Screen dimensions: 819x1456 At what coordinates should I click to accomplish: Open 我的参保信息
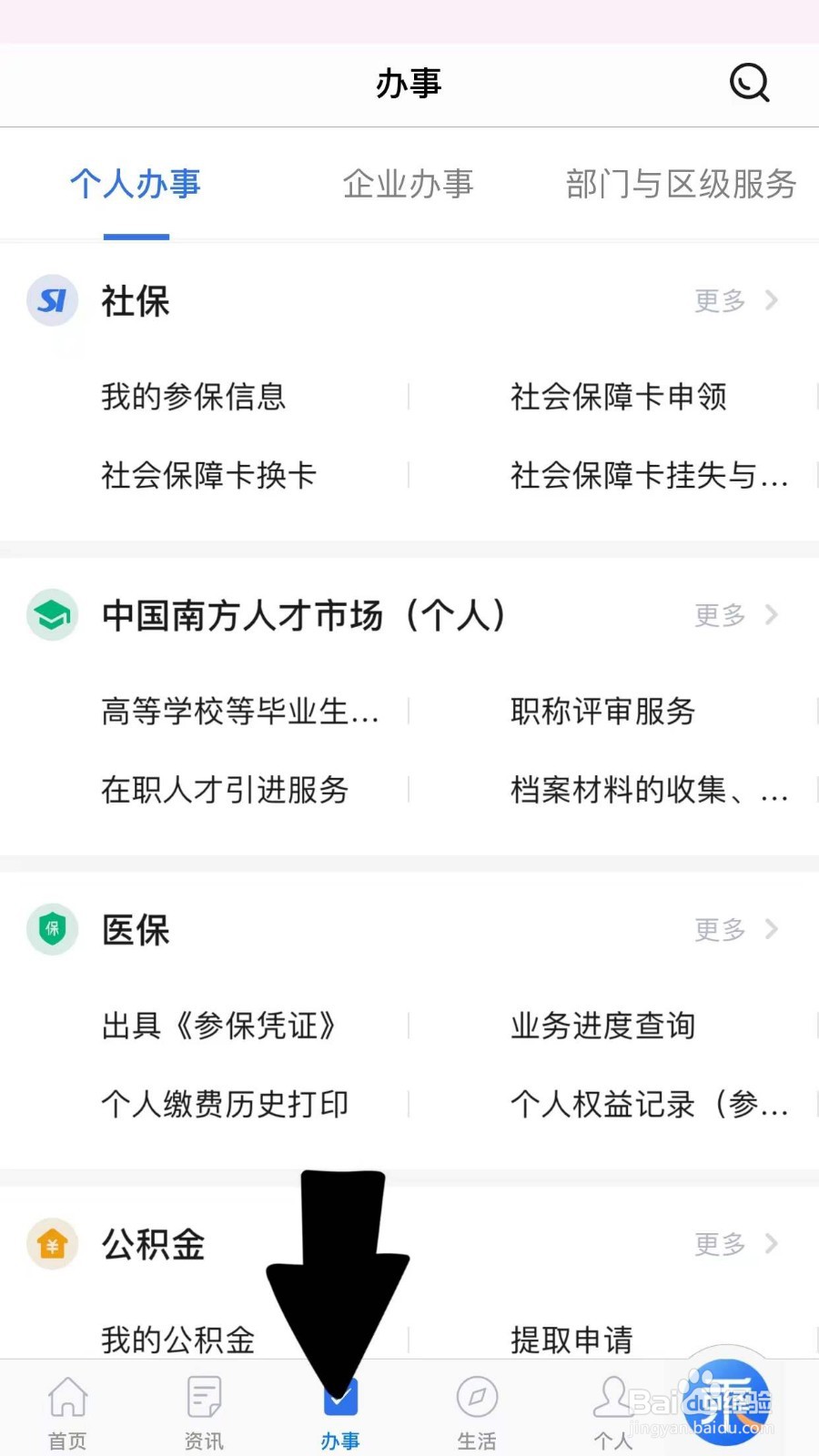(194, 397)
